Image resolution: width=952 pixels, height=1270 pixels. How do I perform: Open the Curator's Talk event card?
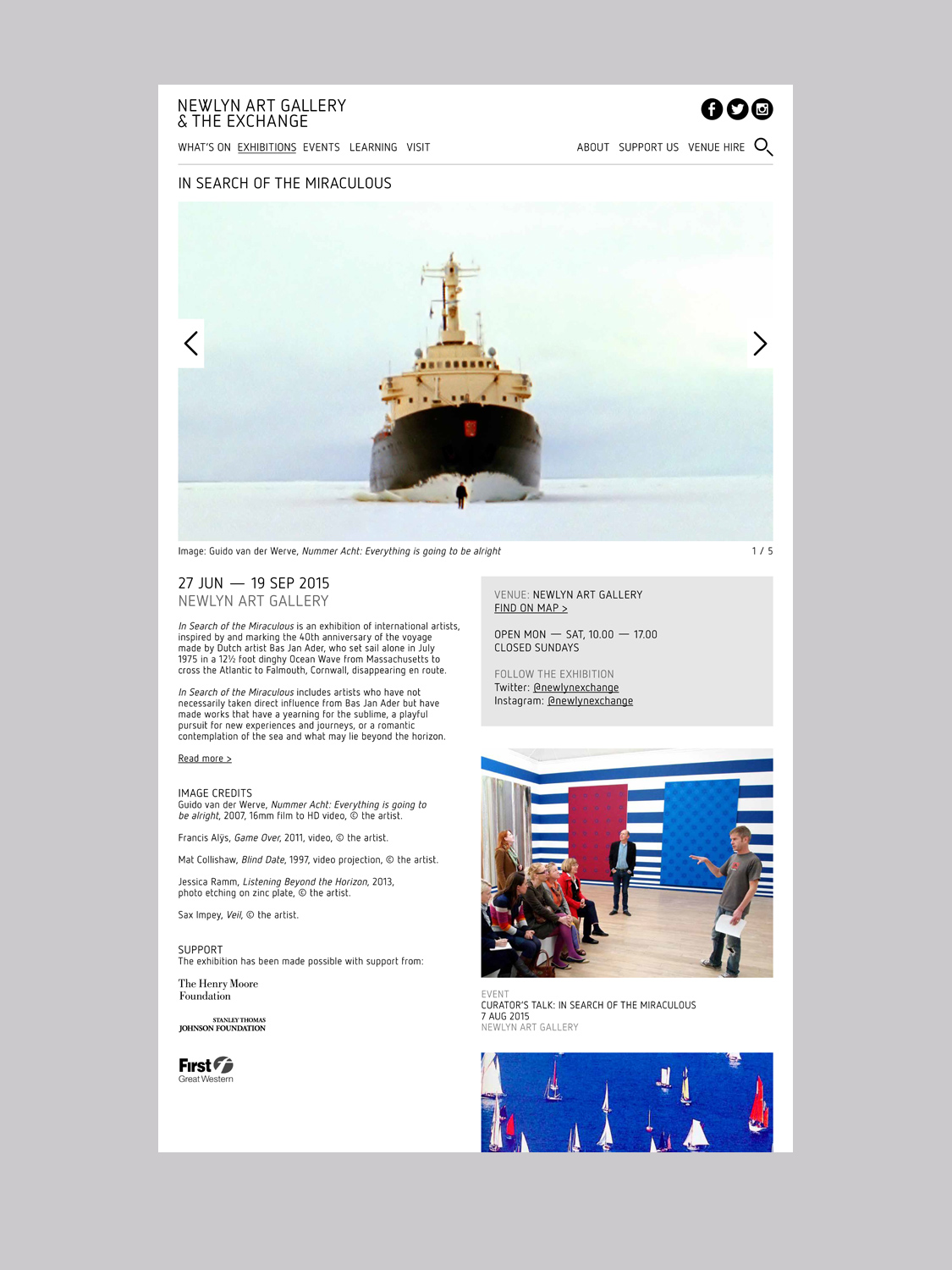[x=626, y=864]
